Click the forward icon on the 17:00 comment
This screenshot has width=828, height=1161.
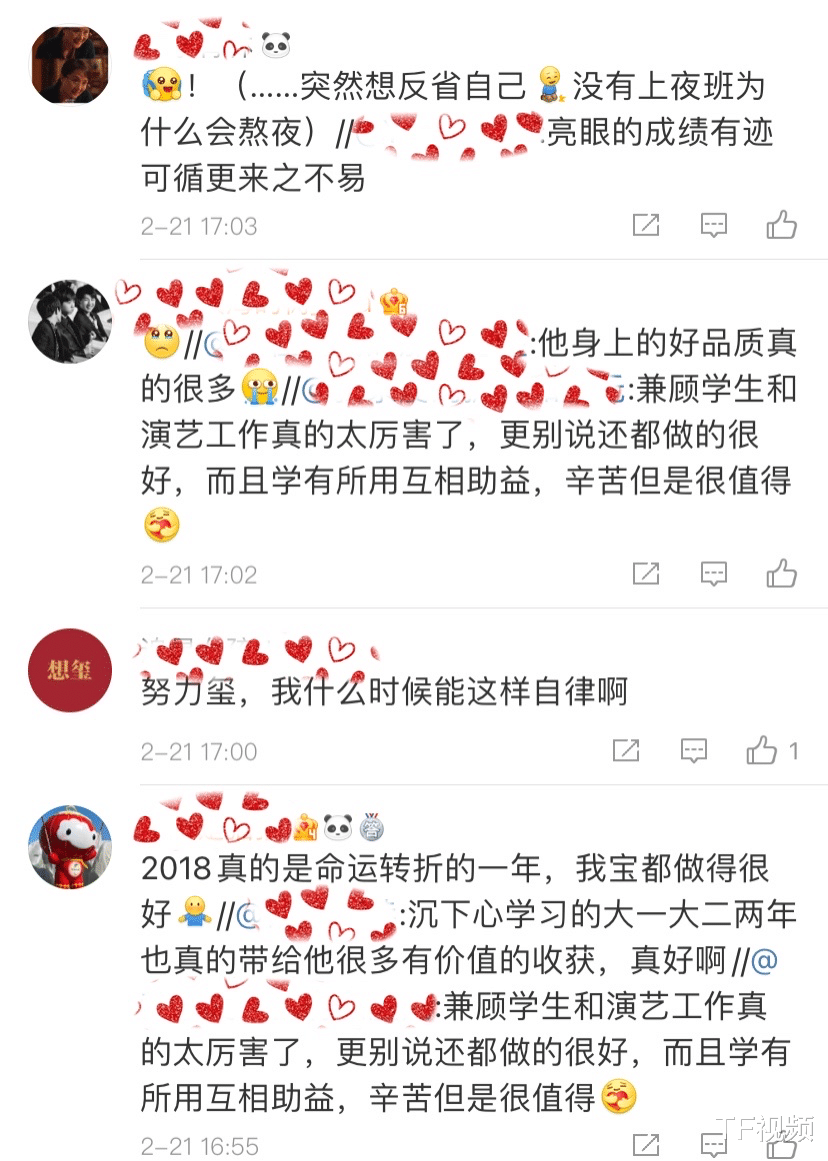coord(626,750)
